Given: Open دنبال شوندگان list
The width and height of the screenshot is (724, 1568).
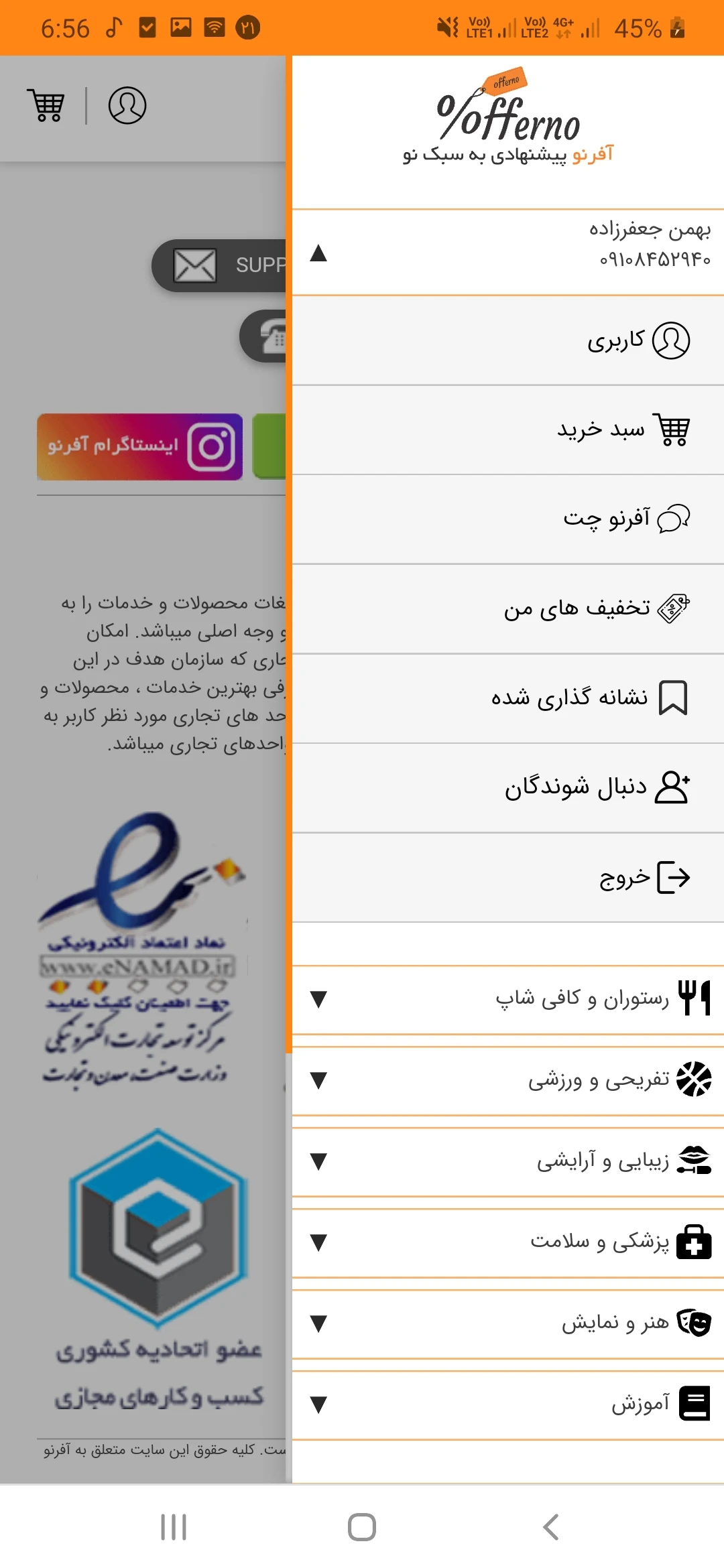Looking at the screenshot, I should coord(597,787).
